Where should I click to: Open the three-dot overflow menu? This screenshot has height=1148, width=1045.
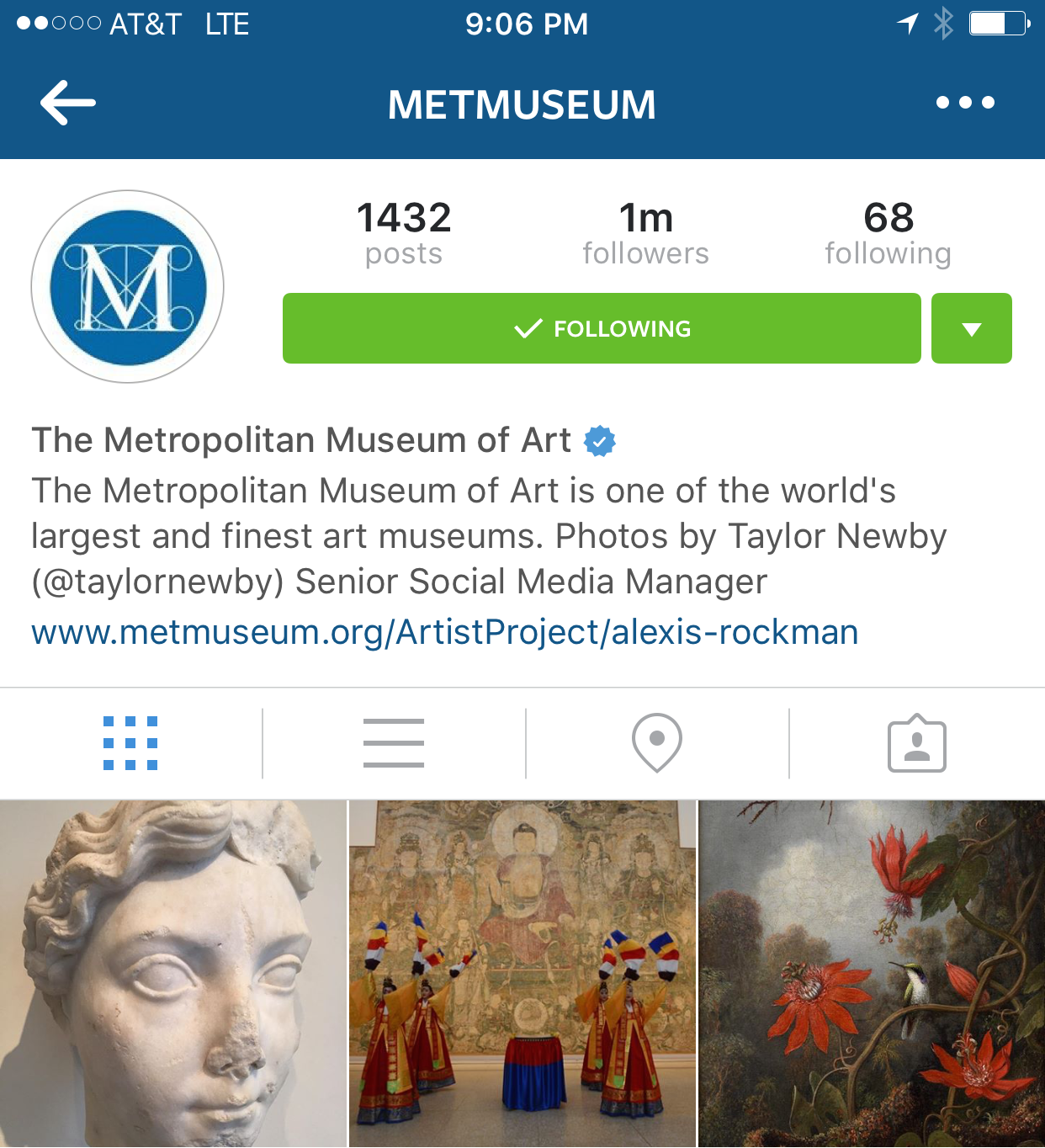click(x=965, y=103)
